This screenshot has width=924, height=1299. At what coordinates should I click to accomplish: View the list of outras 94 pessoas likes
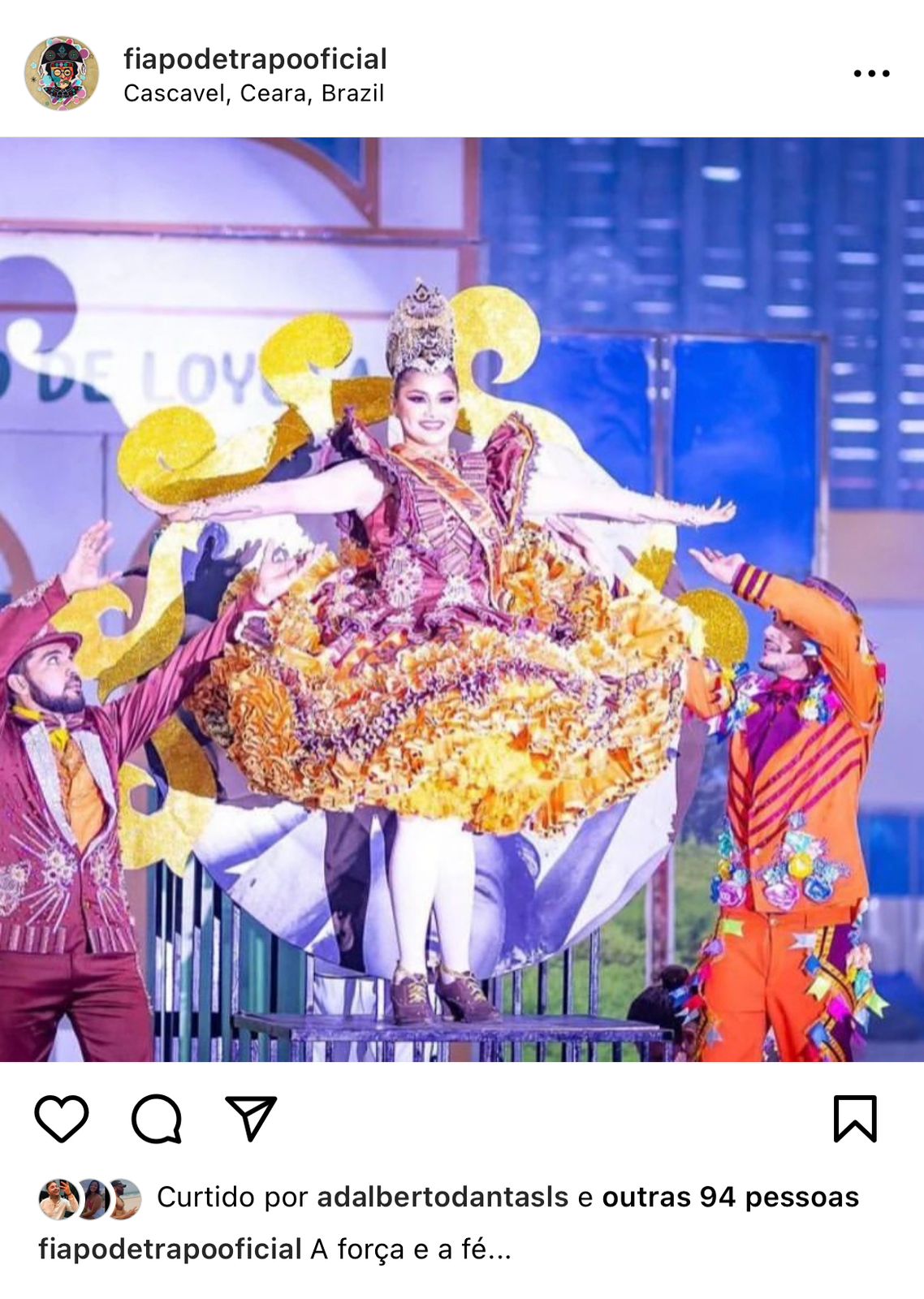pyautogui.click(x=730, y=1197)
